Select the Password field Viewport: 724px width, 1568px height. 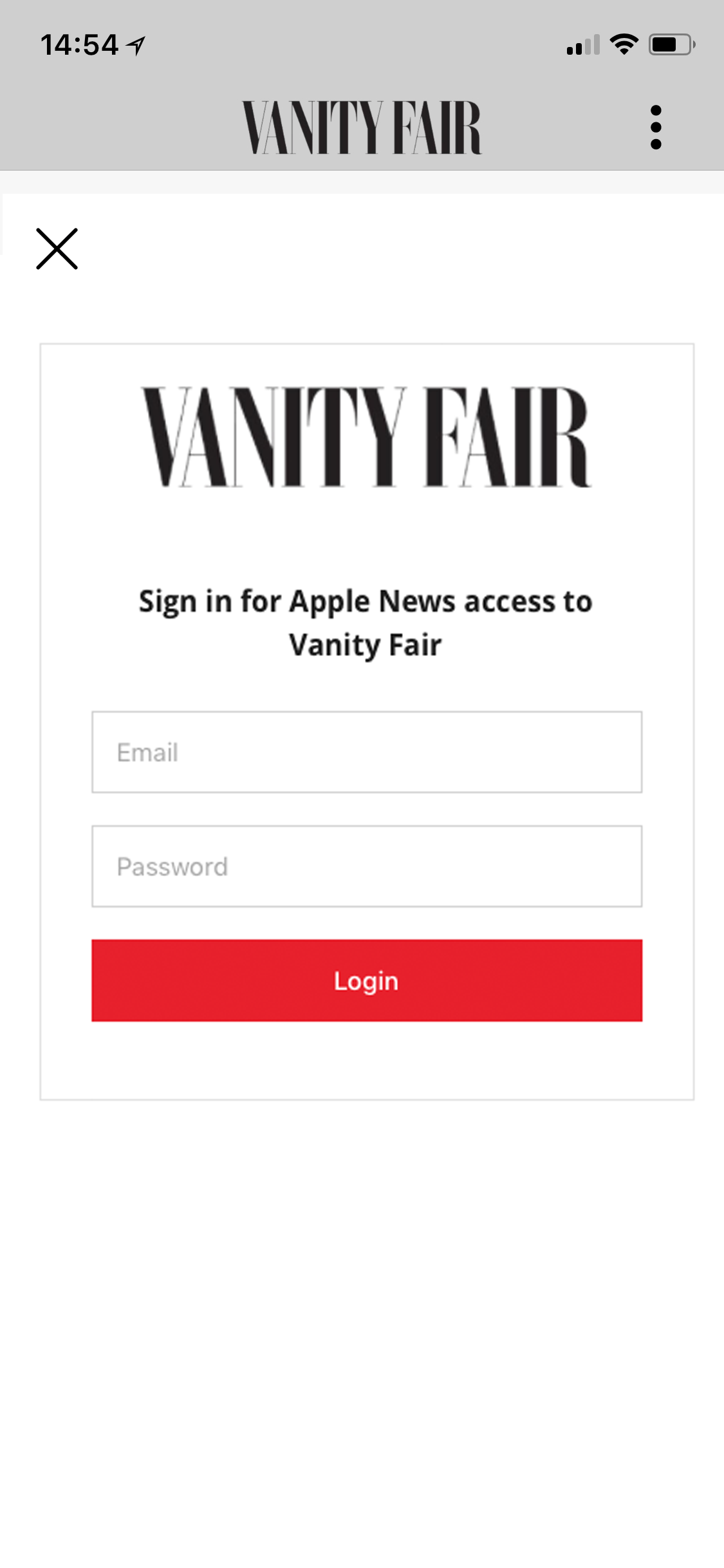pos(367,866)
